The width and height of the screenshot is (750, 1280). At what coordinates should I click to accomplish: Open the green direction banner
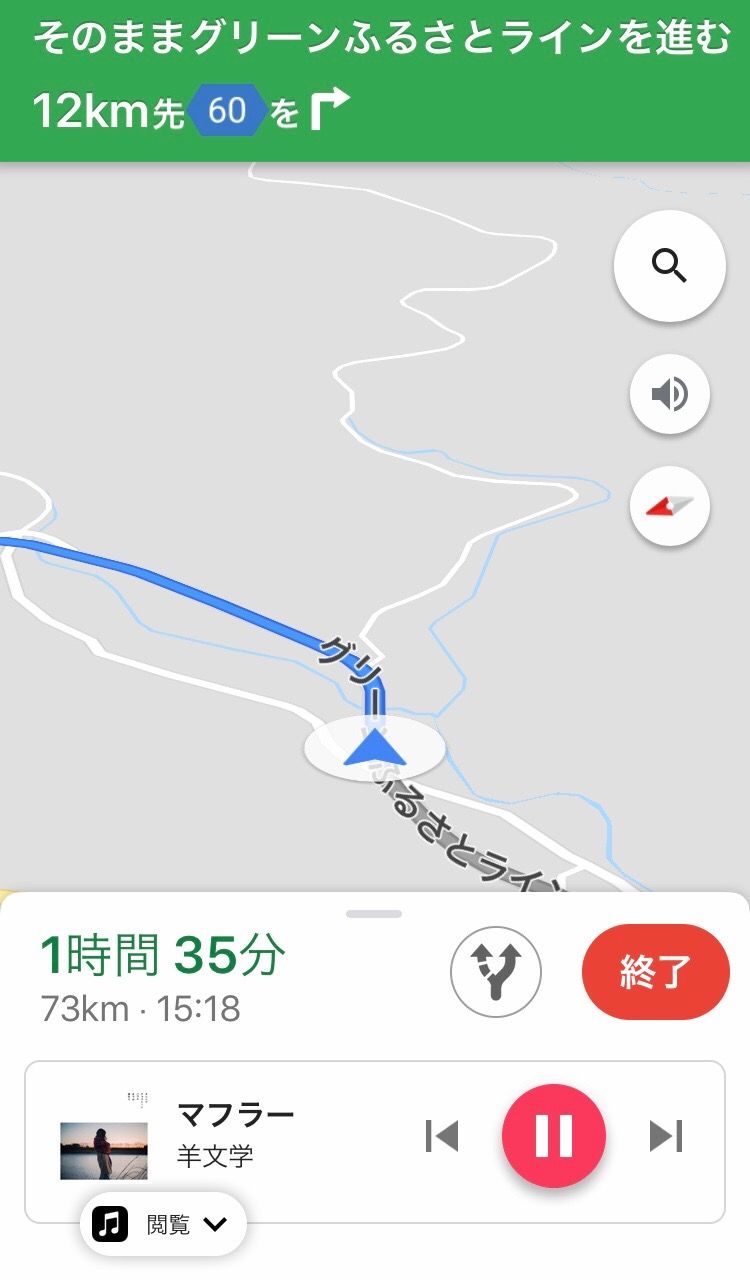click(x=375, y=80)
